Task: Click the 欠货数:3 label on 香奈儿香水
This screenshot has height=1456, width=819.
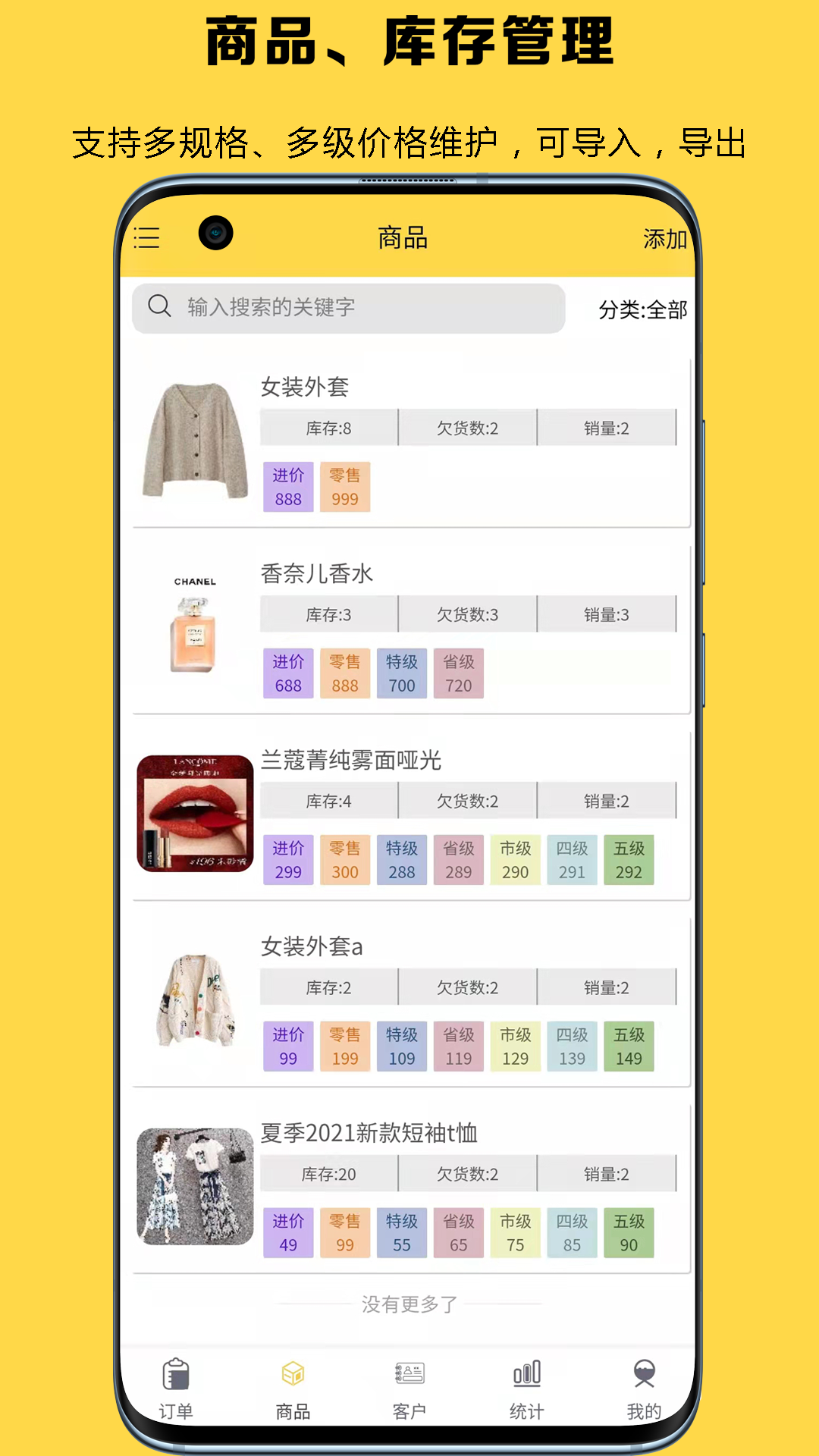Action: (x=469, y=614)
